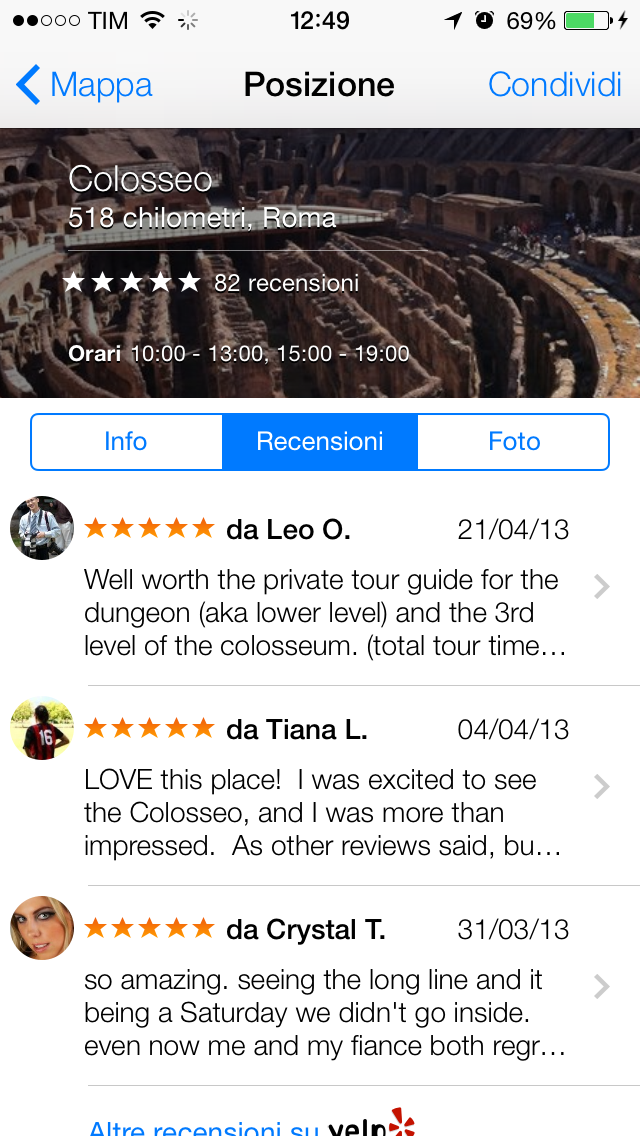
Task: Select the Recensioni tab
Action: (320, 442)
